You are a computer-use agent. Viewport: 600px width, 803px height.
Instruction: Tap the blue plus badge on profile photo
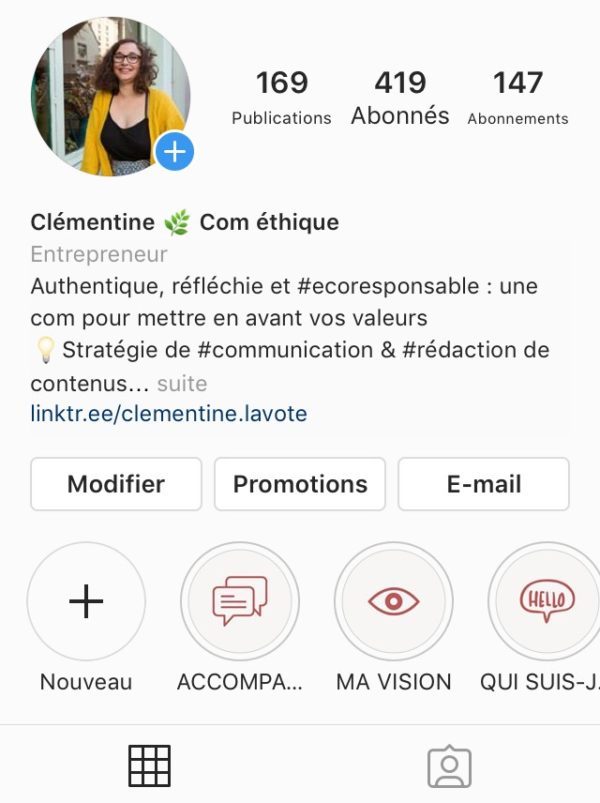tap(175, 152)
